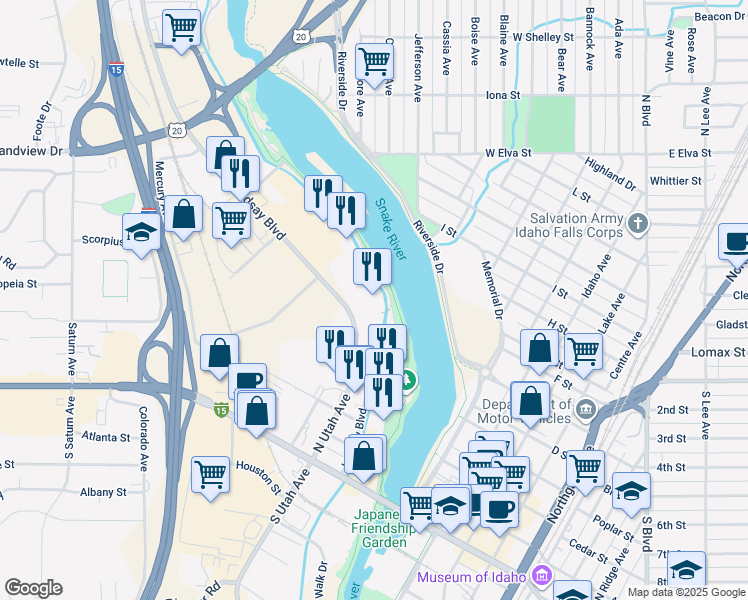The image size is (748, 600).
Task: Tap the grocery cart marker near 4th St
Action: (x=585, y=467)
